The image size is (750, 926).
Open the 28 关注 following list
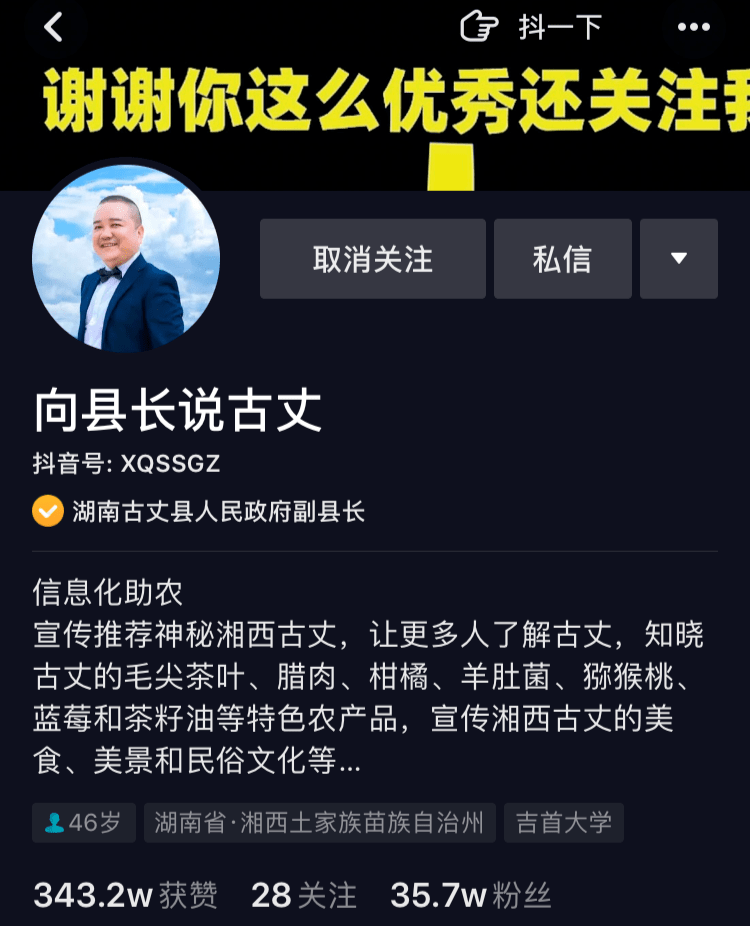point(303,895)
